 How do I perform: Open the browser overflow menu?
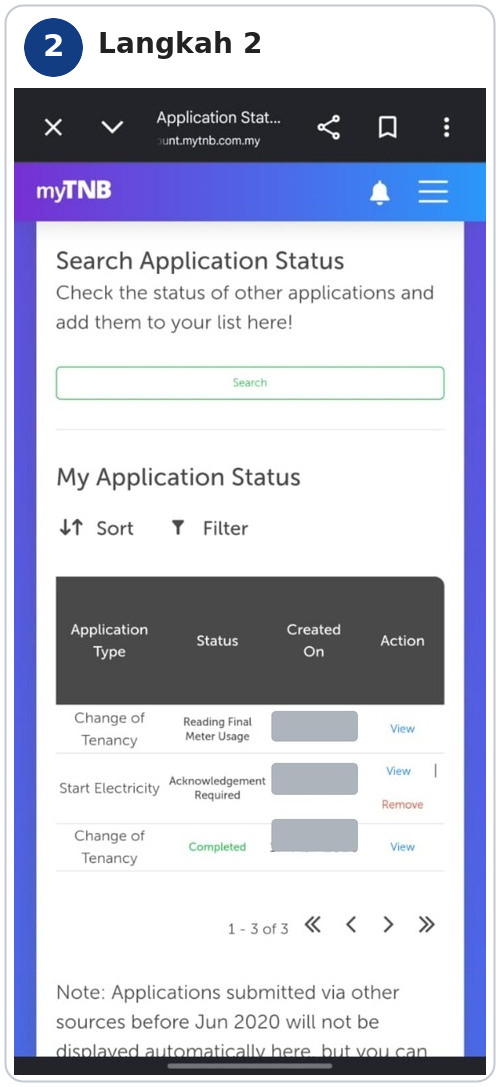pos(446,128)
